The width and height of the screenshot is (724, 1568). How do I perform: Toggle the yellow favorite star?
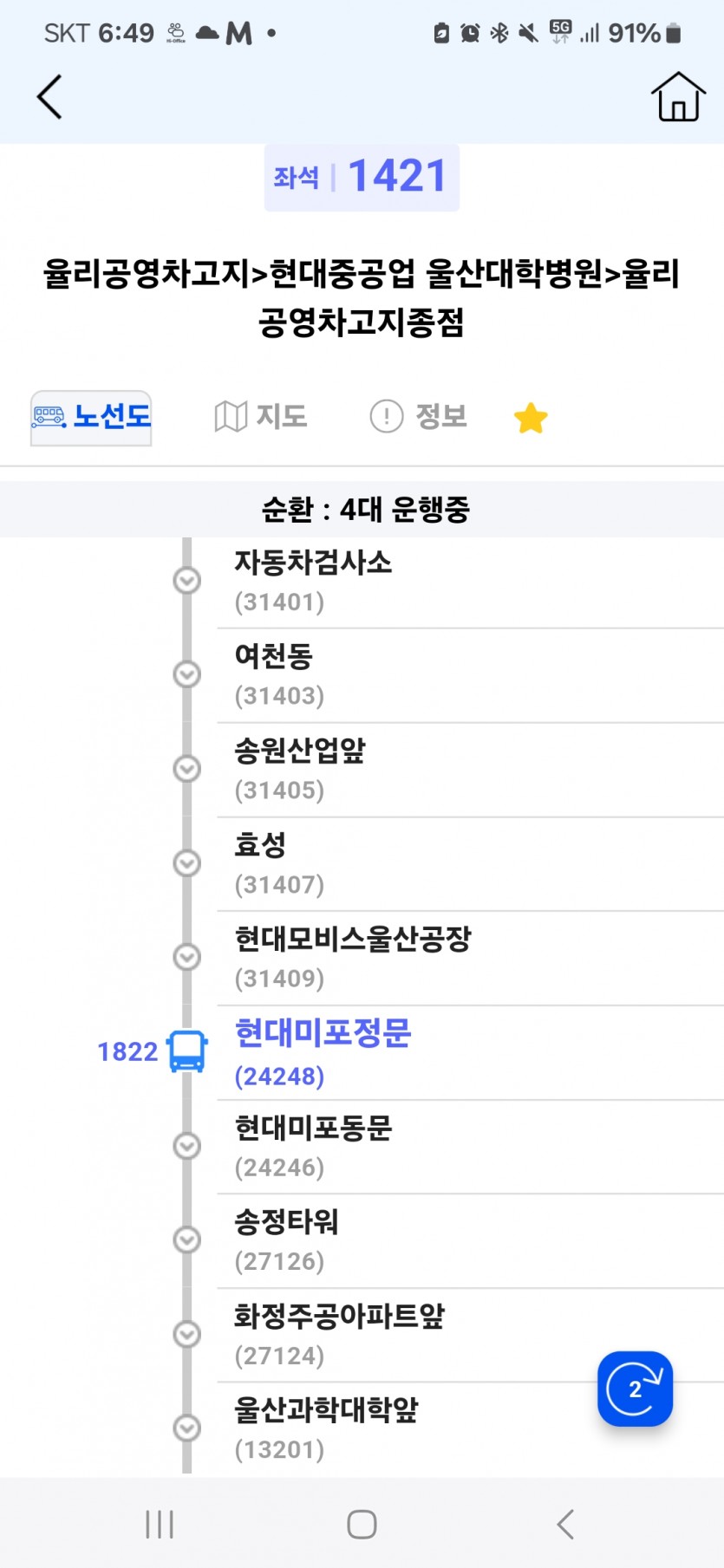pos(531,419)
